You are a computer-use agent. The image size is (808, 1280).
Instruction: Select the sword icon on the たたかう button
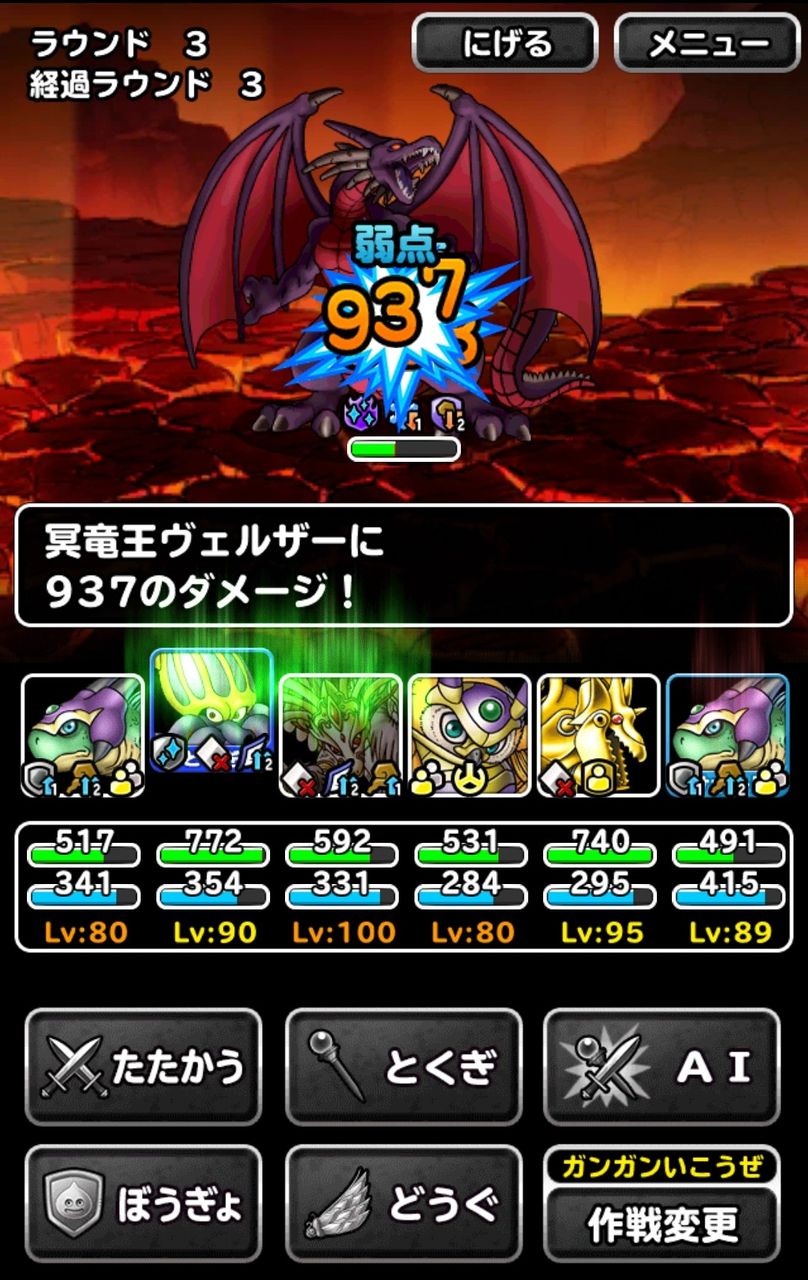[75, 1065]
